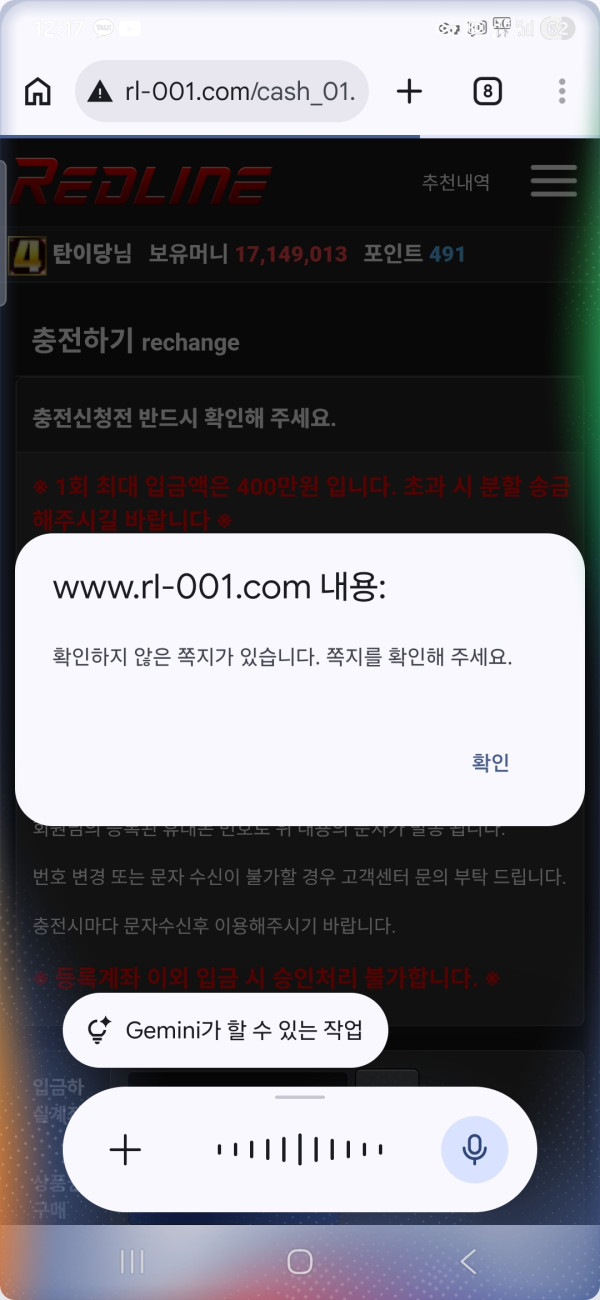Tap the Gemini microphone button
Screen dimensions: 600x1300
tap(475, 1150)
